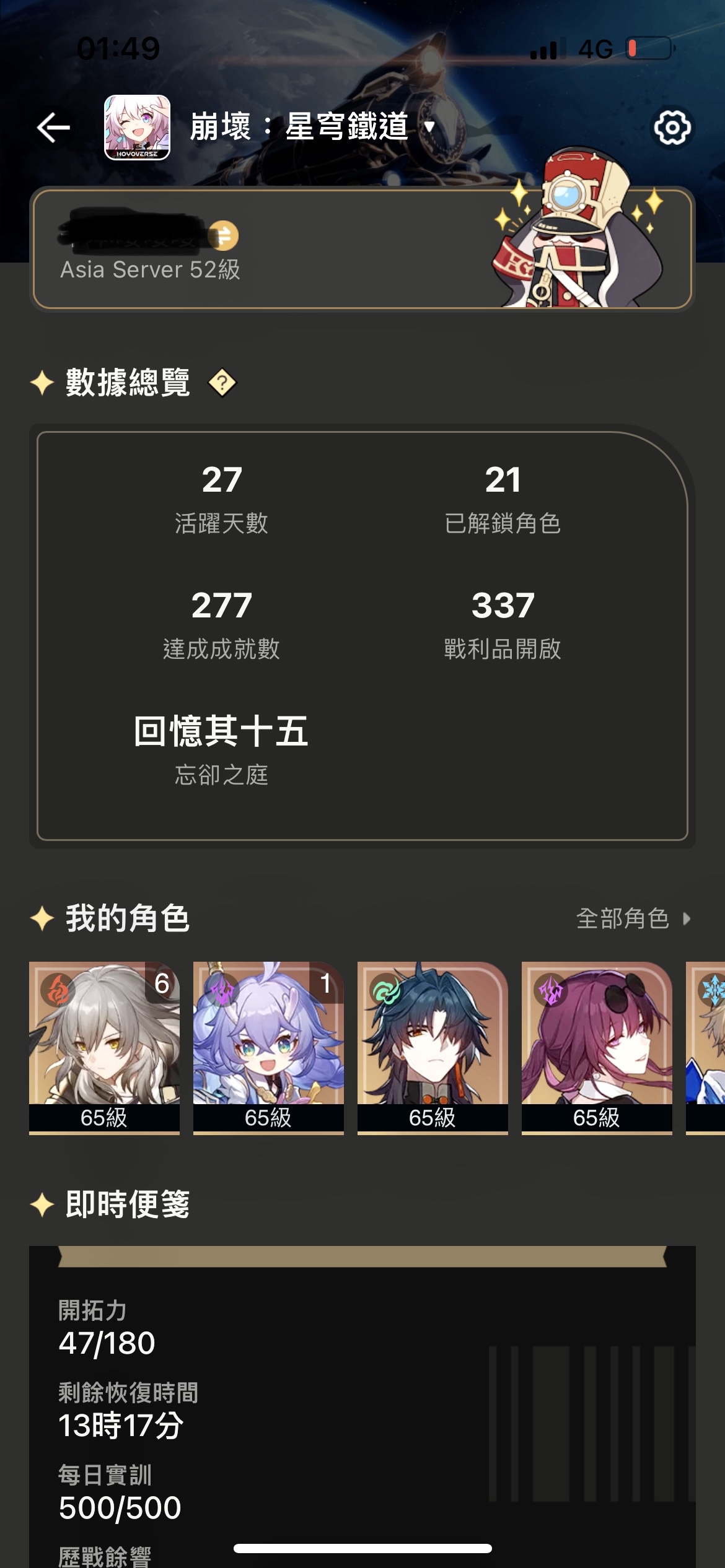Open the settings gear icon
Image resolution: width=725 pixels, height=1568 pixels.
(x=672, y=128)
